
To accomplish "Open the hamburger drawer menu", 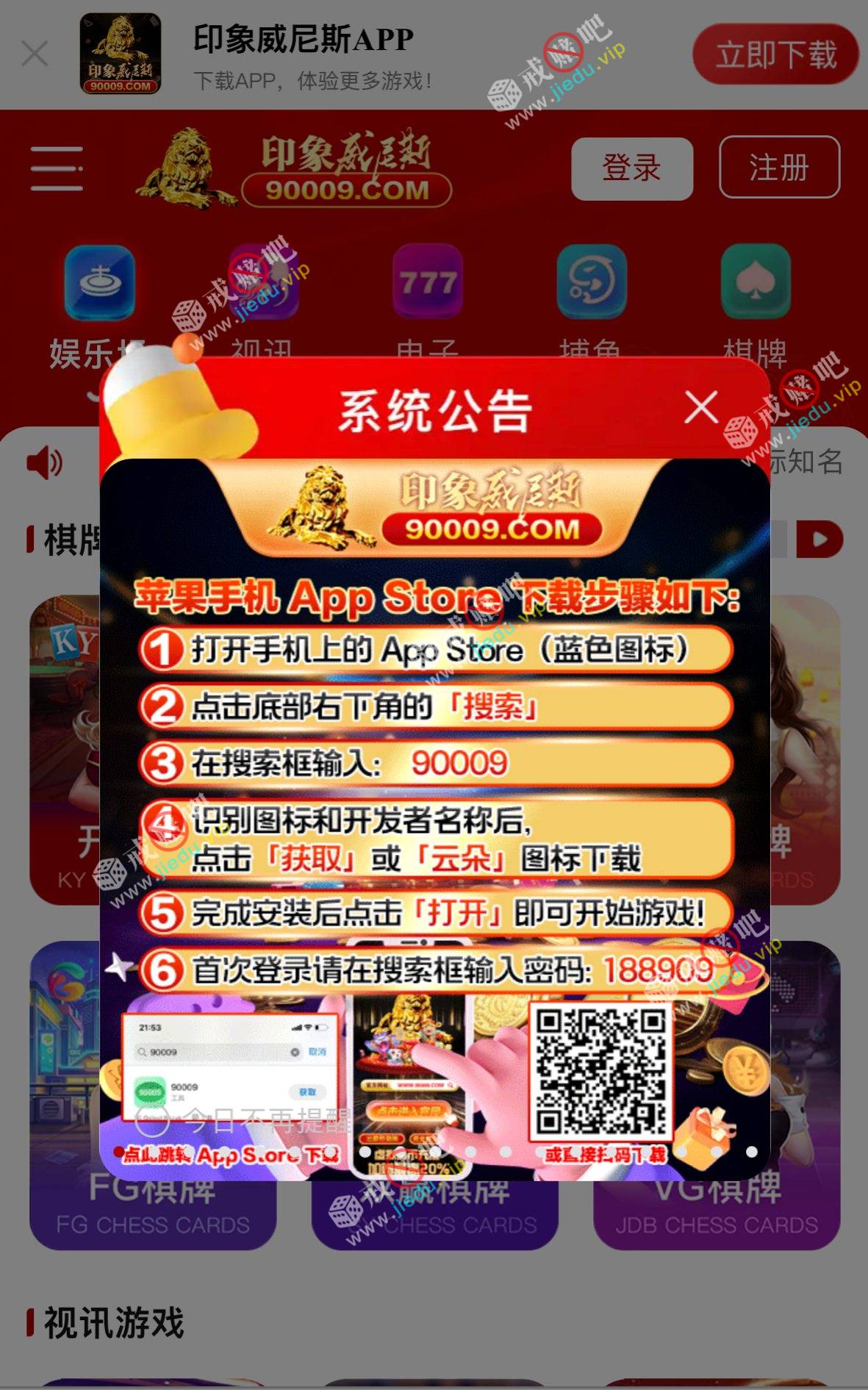I will point(57,168).
